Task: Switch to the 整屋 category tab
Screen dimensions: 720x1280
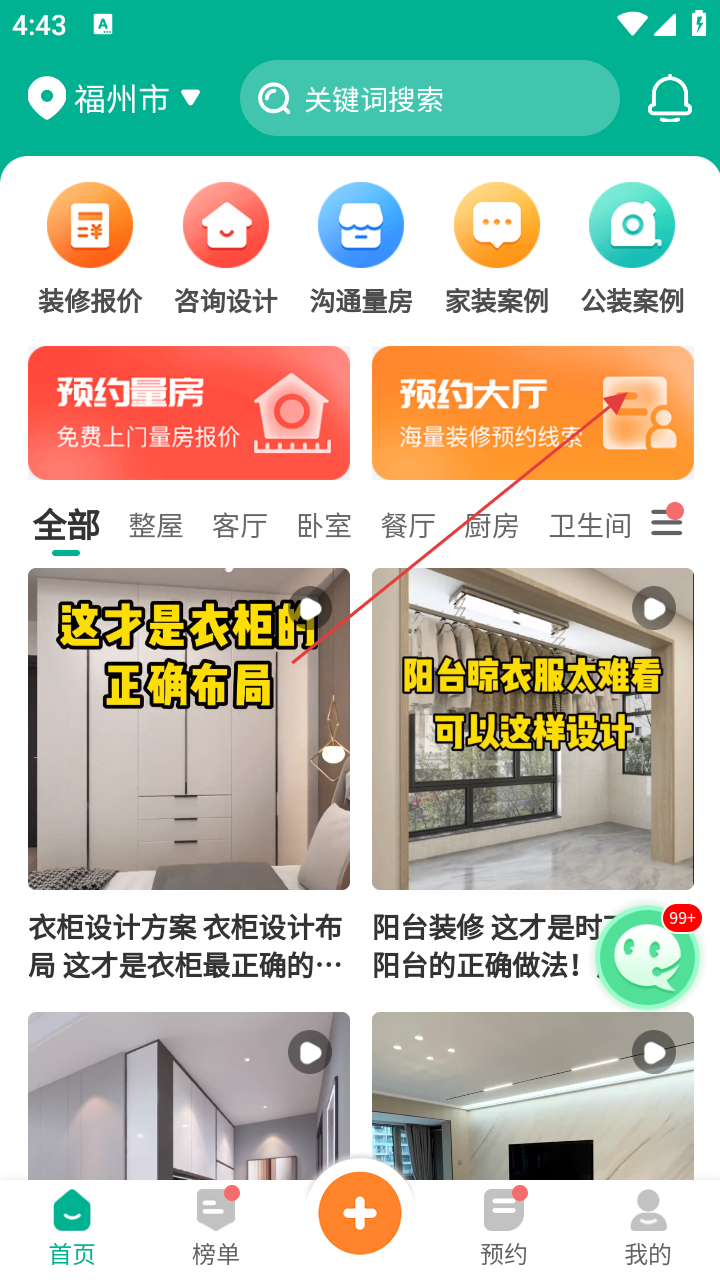Action: tap(155, 525)
